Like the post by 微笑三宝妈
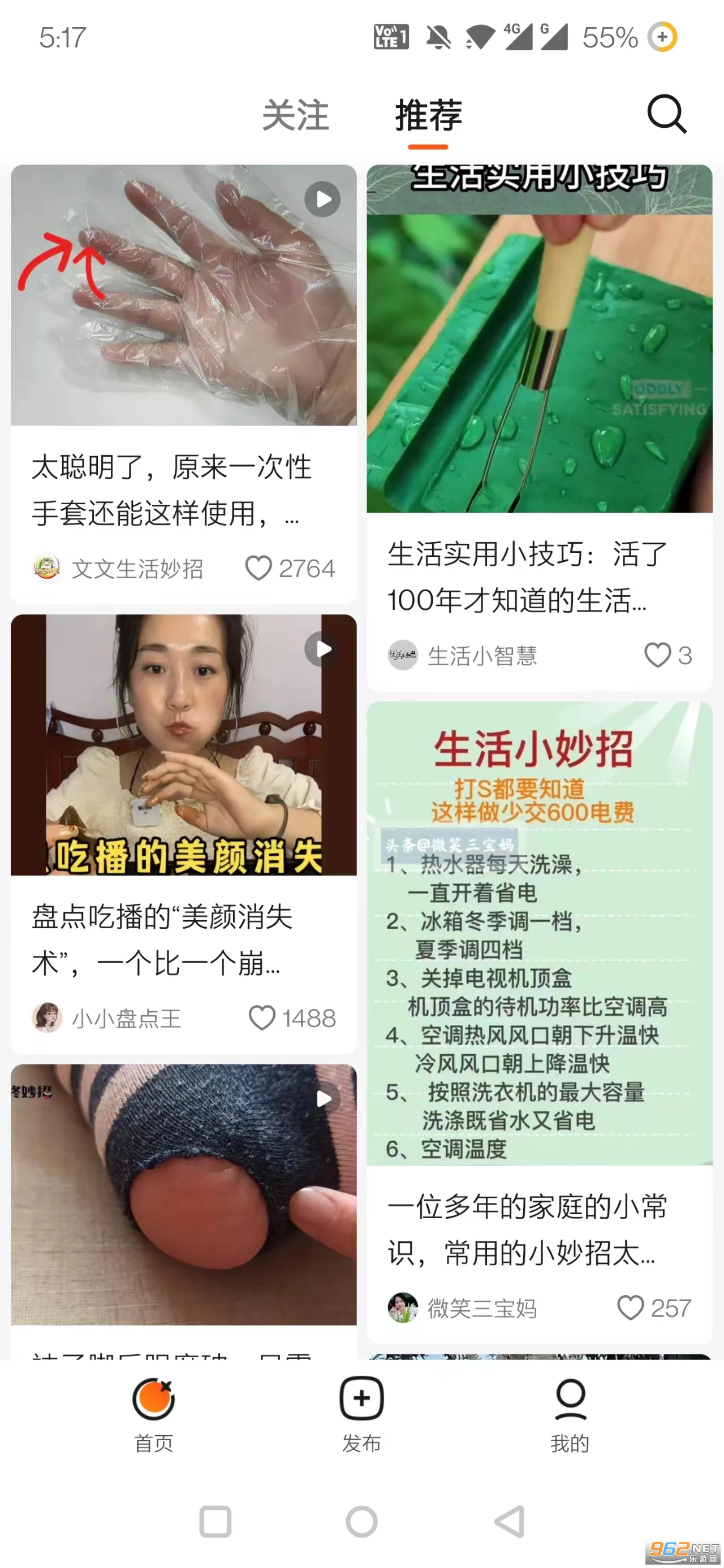This screenshot has width=724, height=1568. (630, 1307)
